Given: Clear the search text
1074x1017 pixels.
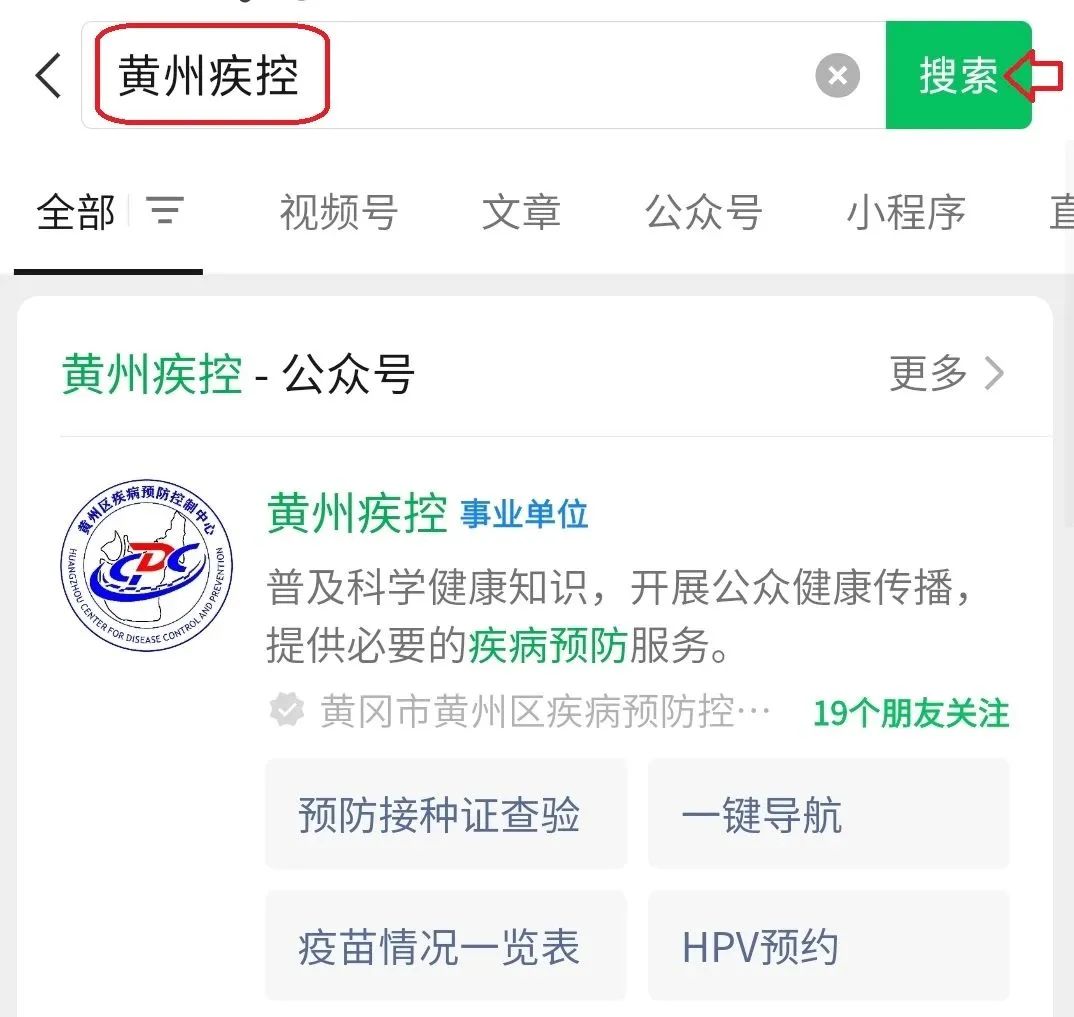Looking at the screenshot, I should click(x=837, y=76).
